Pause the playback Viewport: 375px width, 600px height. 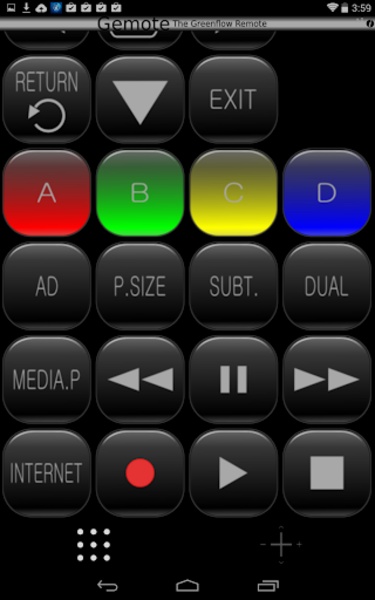pyautogui.click(x=233, y=380)
